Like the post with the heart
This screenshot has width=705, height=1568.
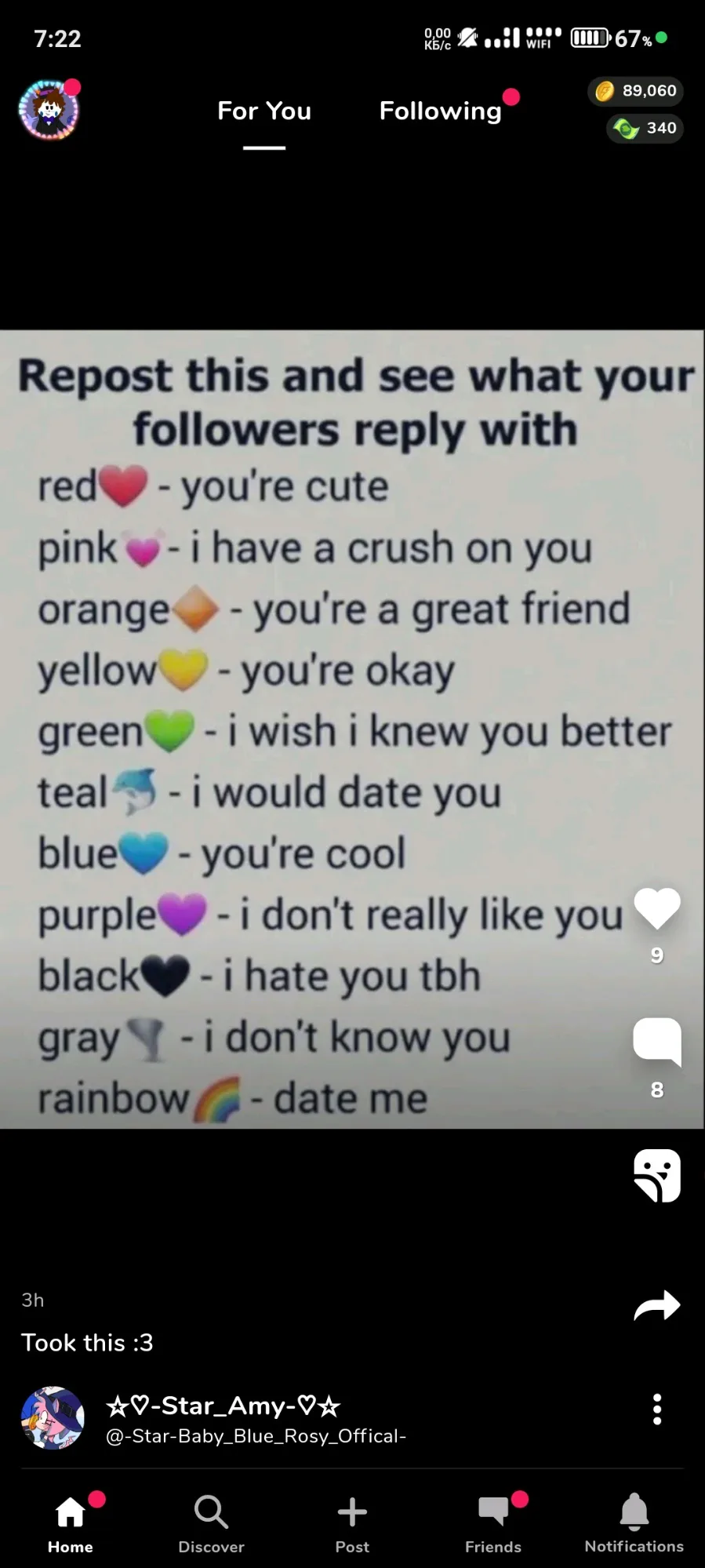(656, 908)
